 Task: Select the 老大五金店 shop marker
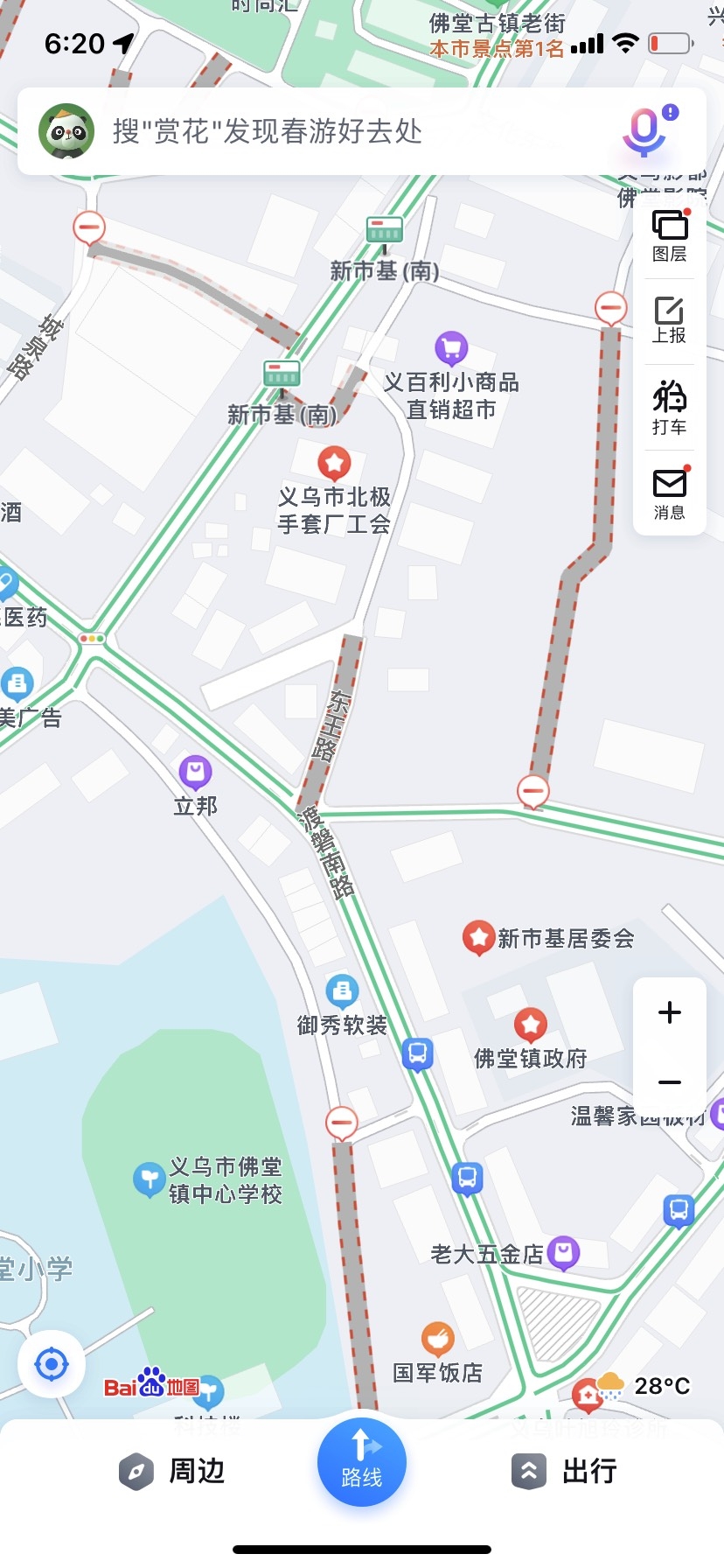coord(563,1253)
